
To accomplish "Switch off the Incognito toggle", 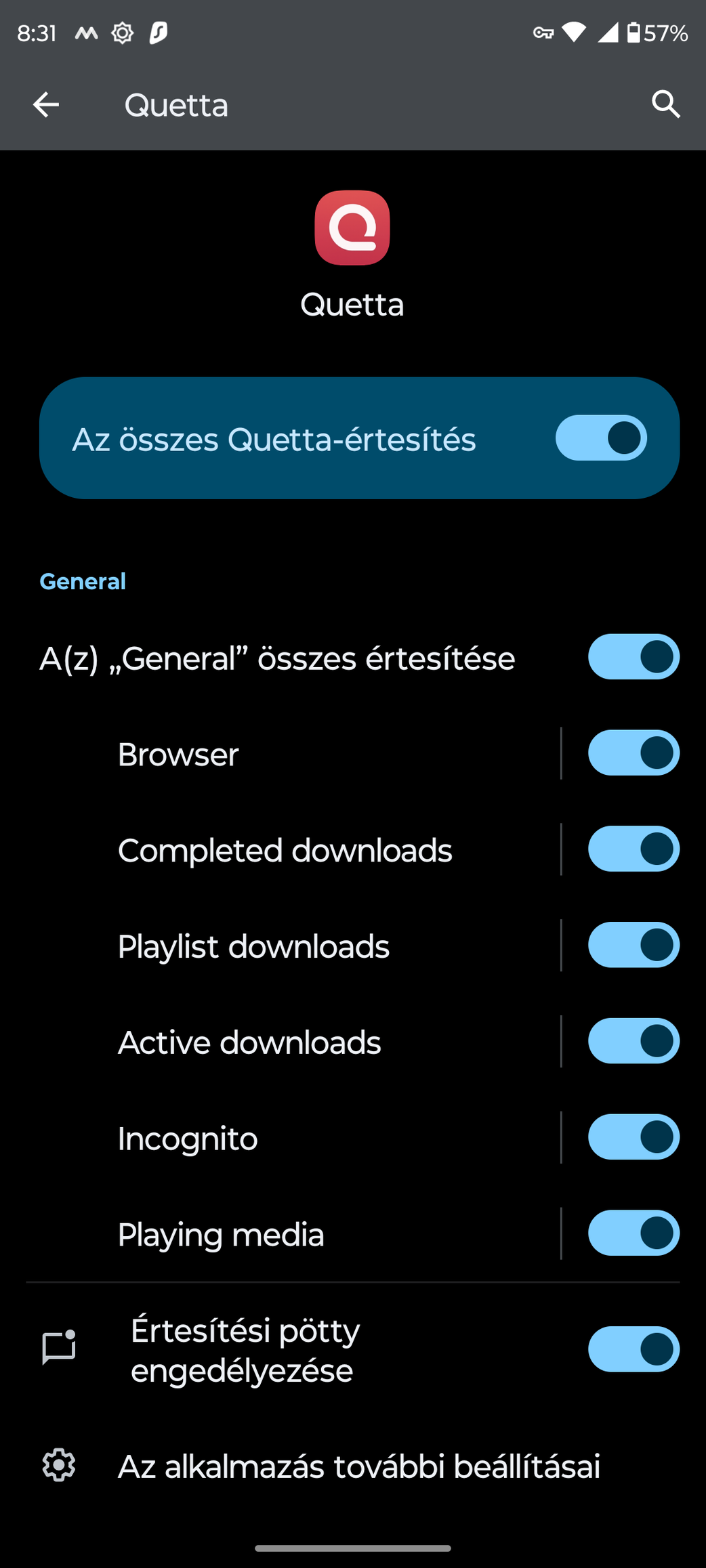I will 634,1137.
